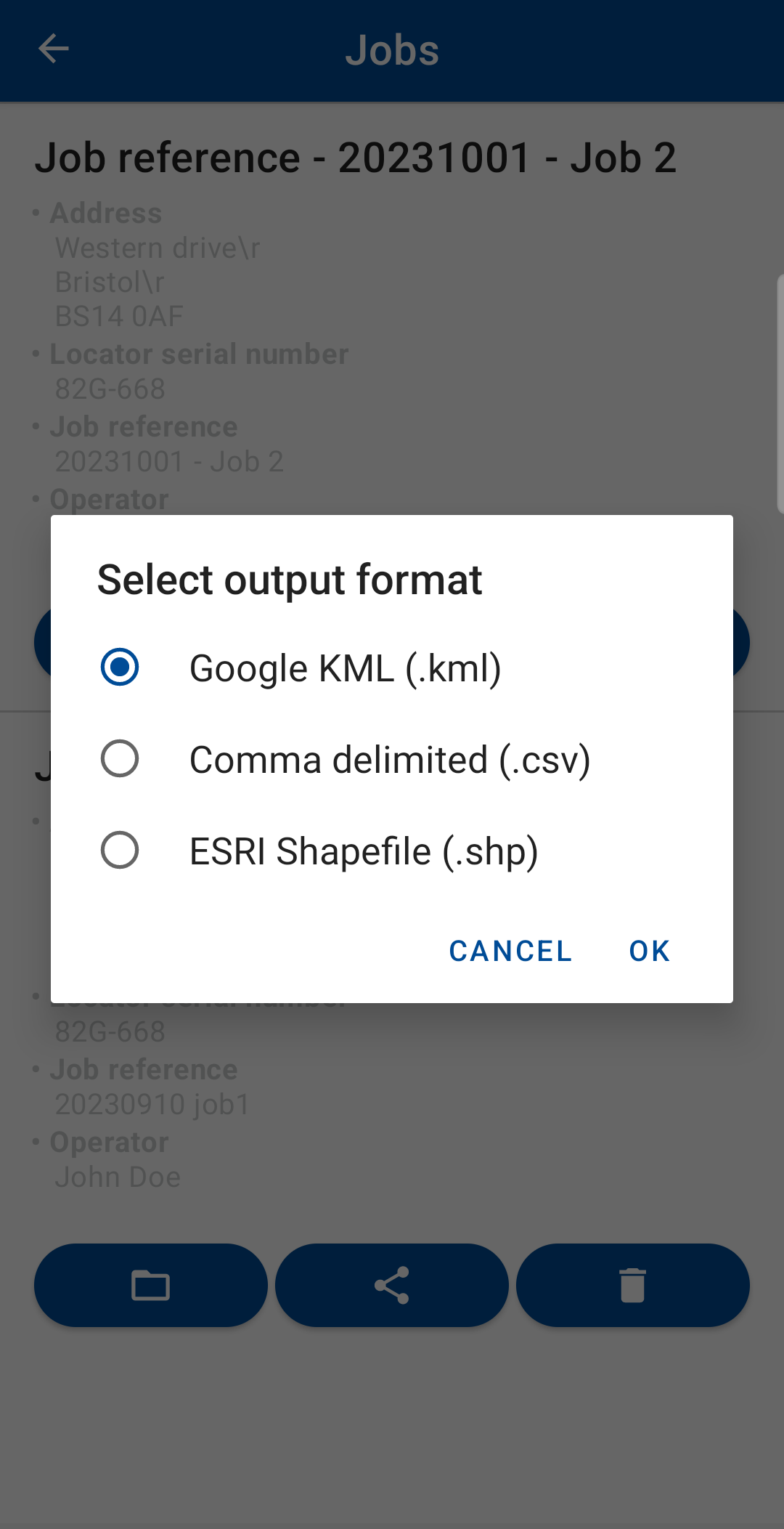Screen dimensions: 784x1529
Task: Pick the ESRI Shapefile (.shp) option
Action: [x=392, y=851]
